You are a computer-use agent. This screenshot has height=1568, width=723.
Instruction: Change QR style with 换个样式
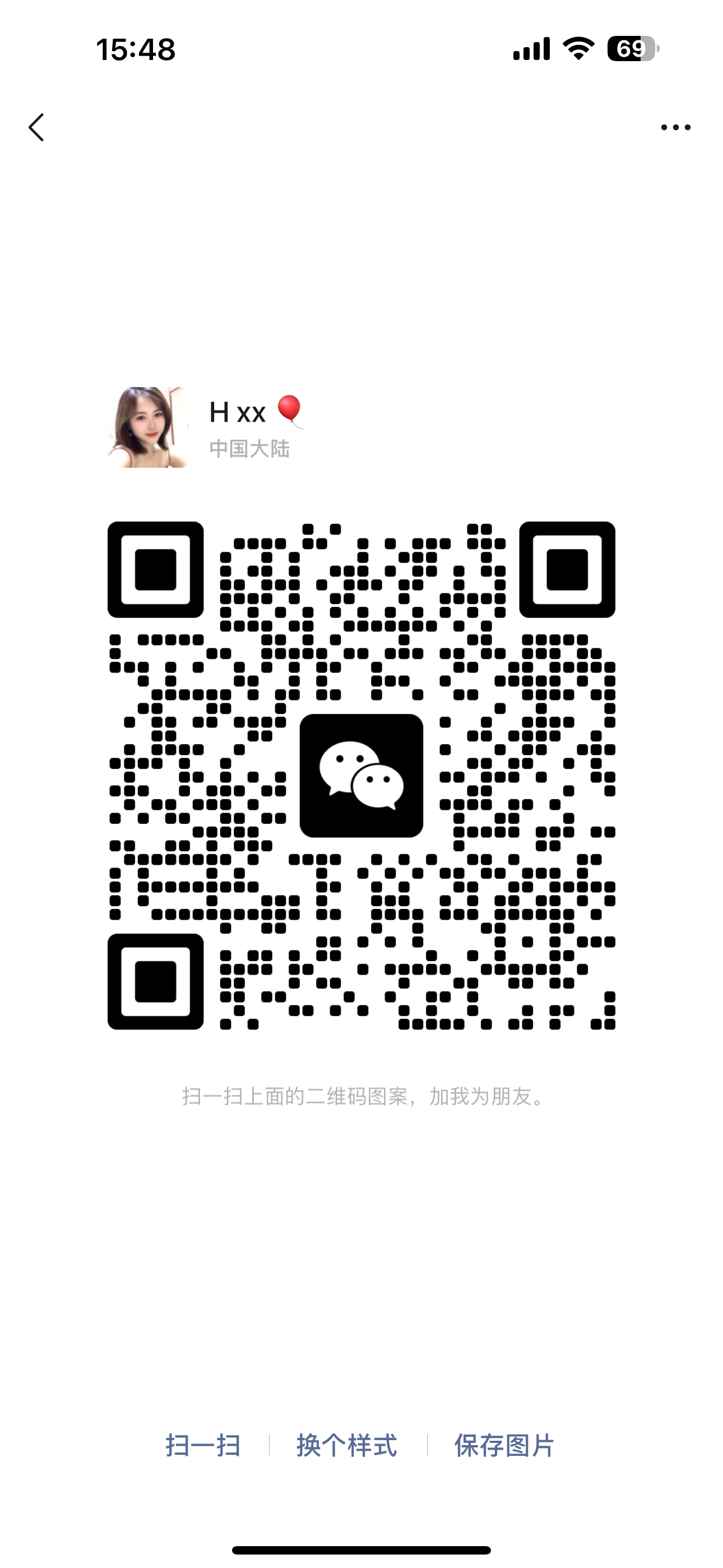point(347,1445)
